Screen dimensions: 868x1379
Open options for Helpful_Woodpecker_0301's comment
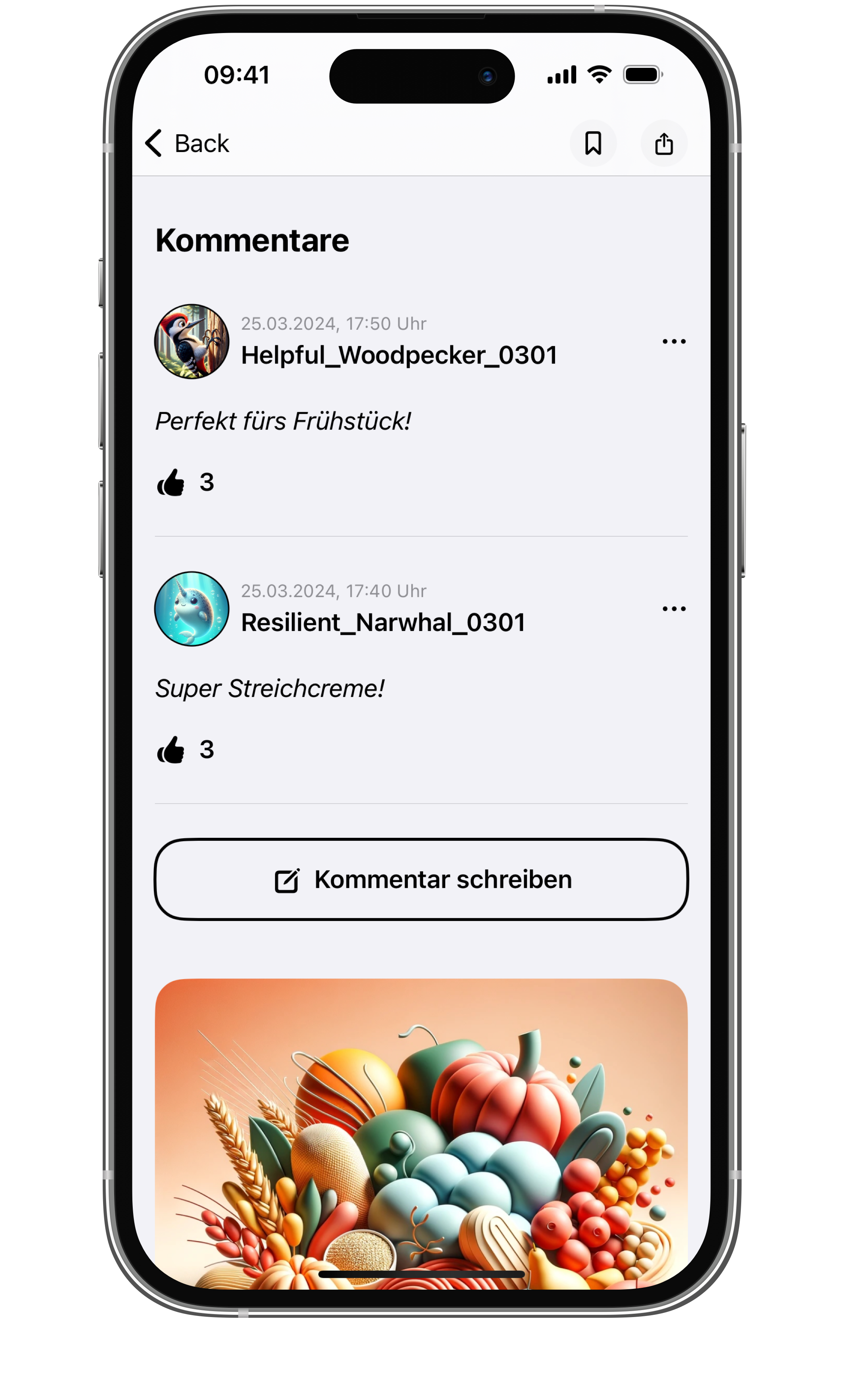point(673,341)
